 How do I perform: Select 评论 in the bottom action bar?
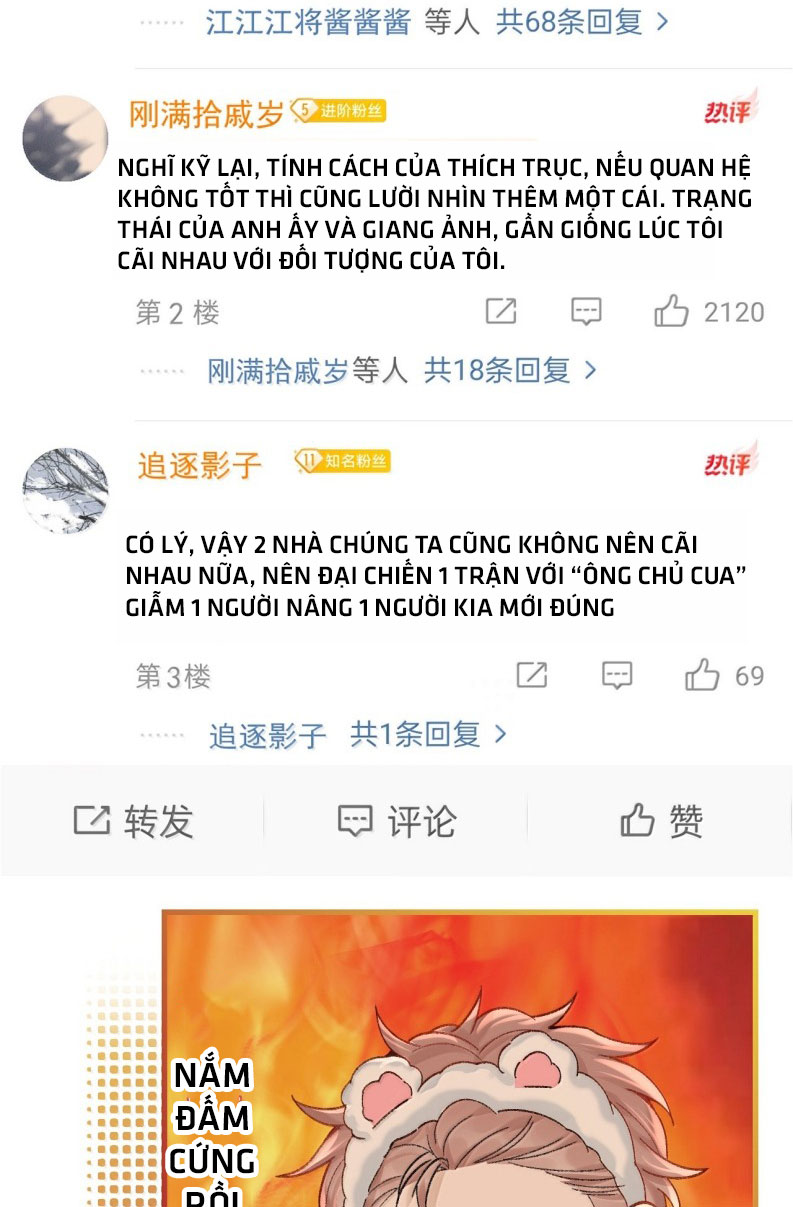point(397,821)
